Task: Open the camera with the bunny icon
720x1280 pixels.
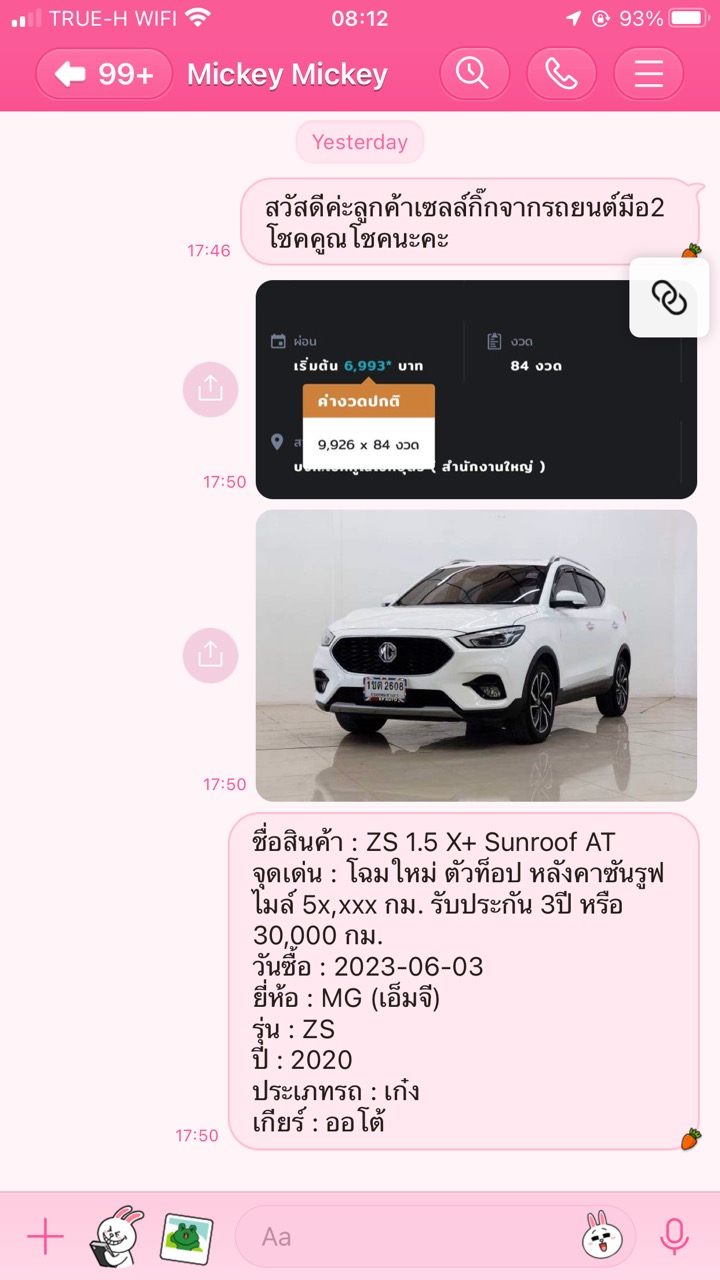Action: [x=117, y=1237]
